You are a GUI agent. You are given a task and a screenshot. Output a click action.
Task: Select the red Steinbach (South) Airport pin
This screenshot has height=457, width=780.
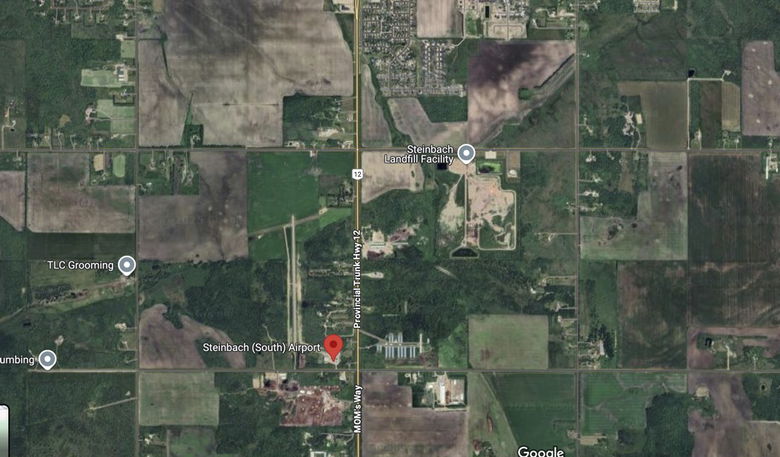click(x=334, y=347)
